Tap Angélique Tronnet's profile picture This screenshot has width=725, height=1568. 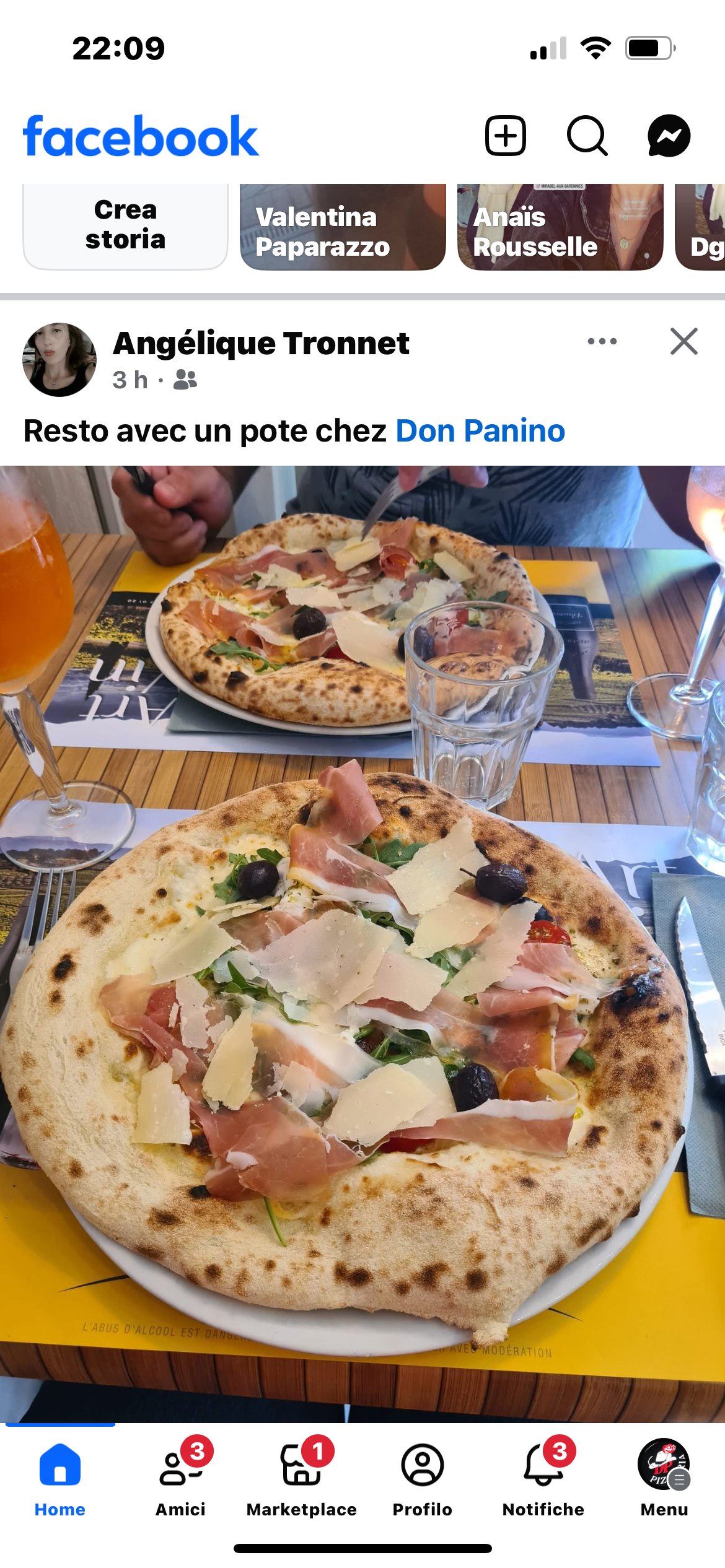click(59, 360)
